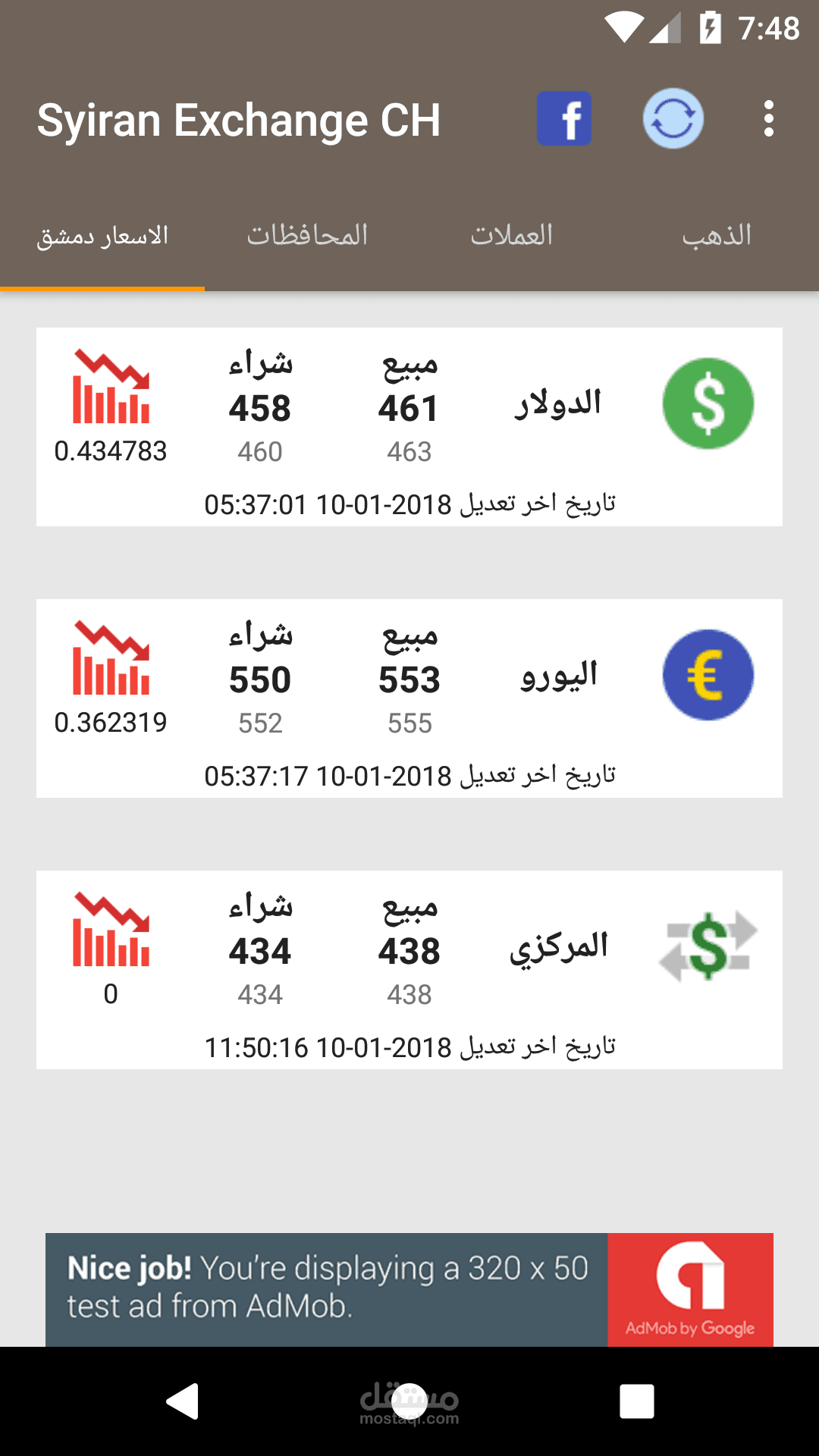Switch to the العملات tab

pos(512,236)
